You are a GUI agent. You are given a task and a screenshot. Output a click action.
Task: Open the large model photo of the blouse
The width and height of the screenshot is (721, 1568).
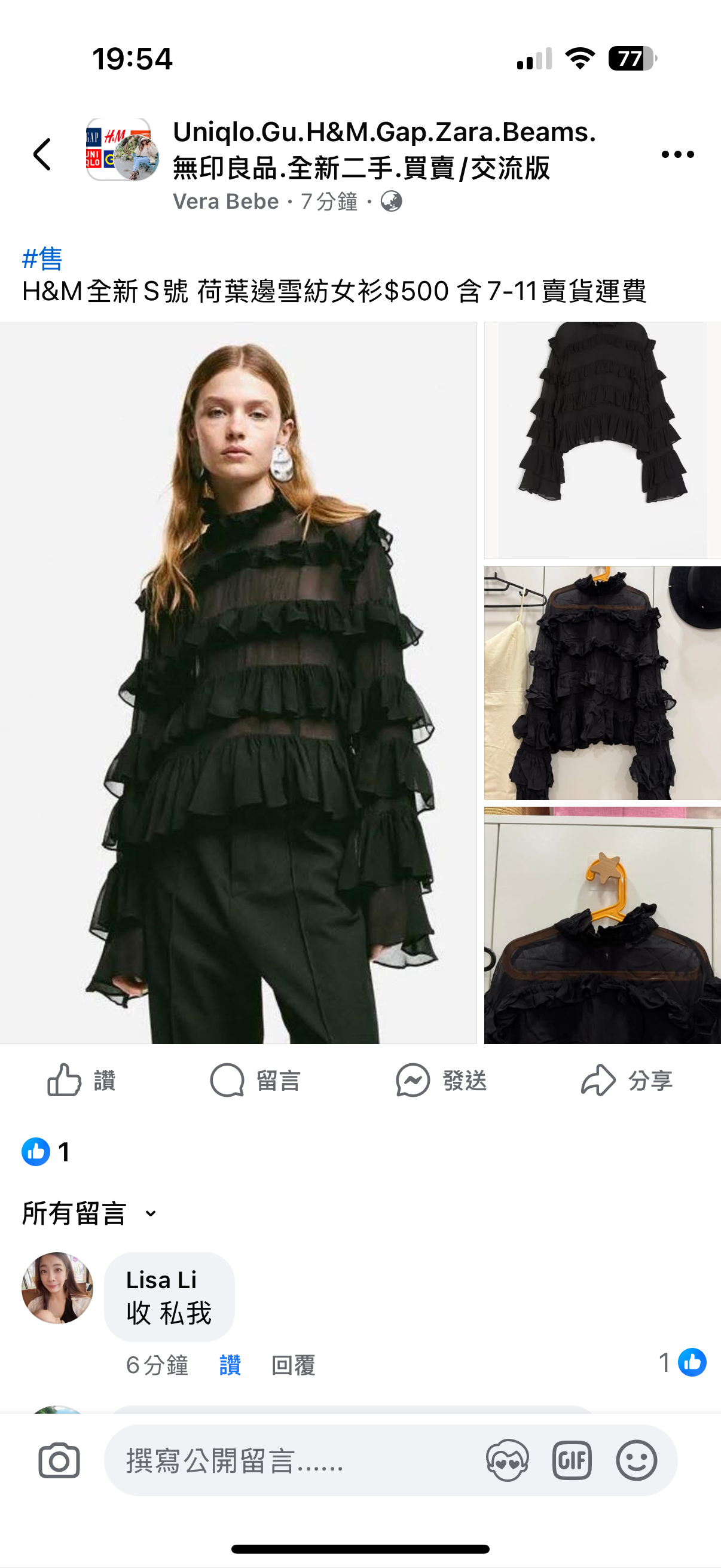[x=238, y=682]
